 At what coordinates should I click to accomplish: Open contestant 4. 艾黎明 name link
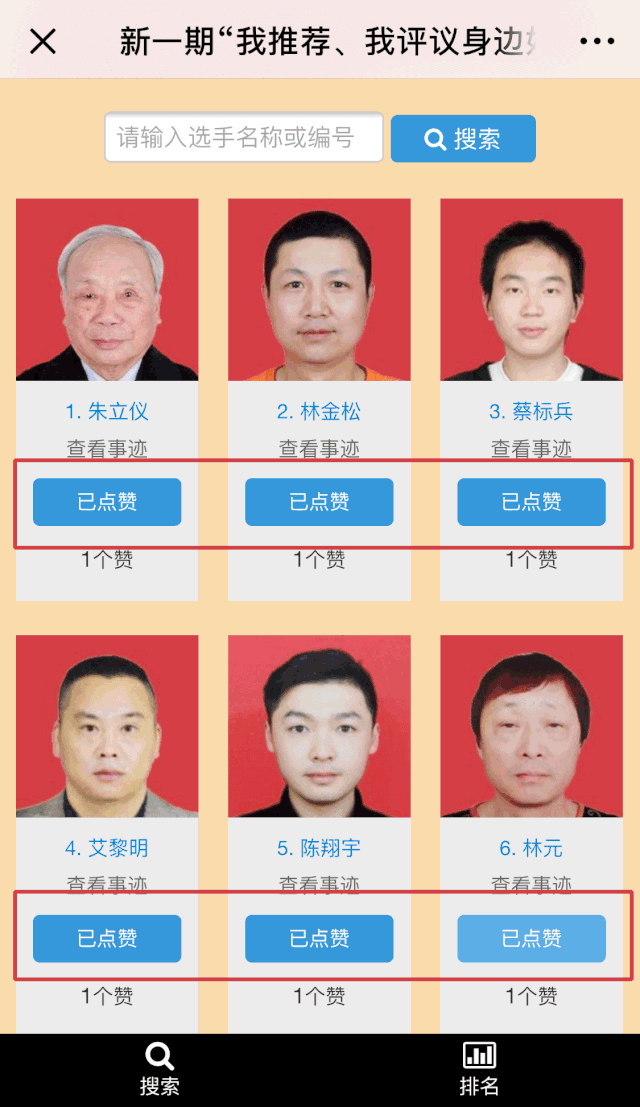click(x=107, y=848)
